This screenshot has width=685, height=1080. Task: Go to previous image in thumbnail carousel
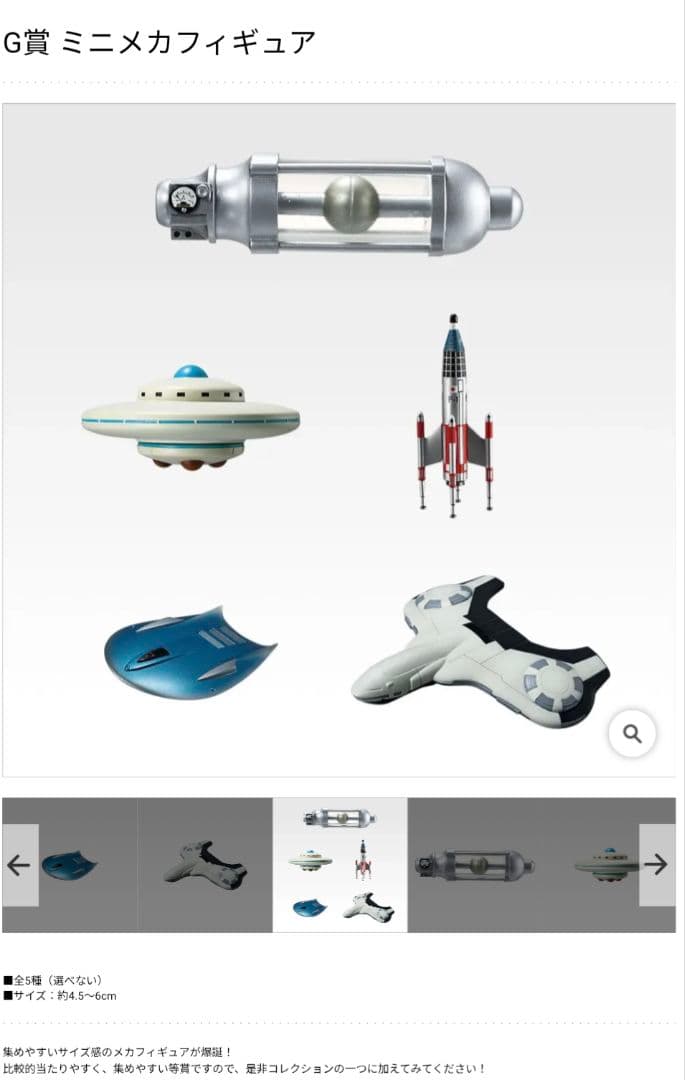(x=20, y=865)
